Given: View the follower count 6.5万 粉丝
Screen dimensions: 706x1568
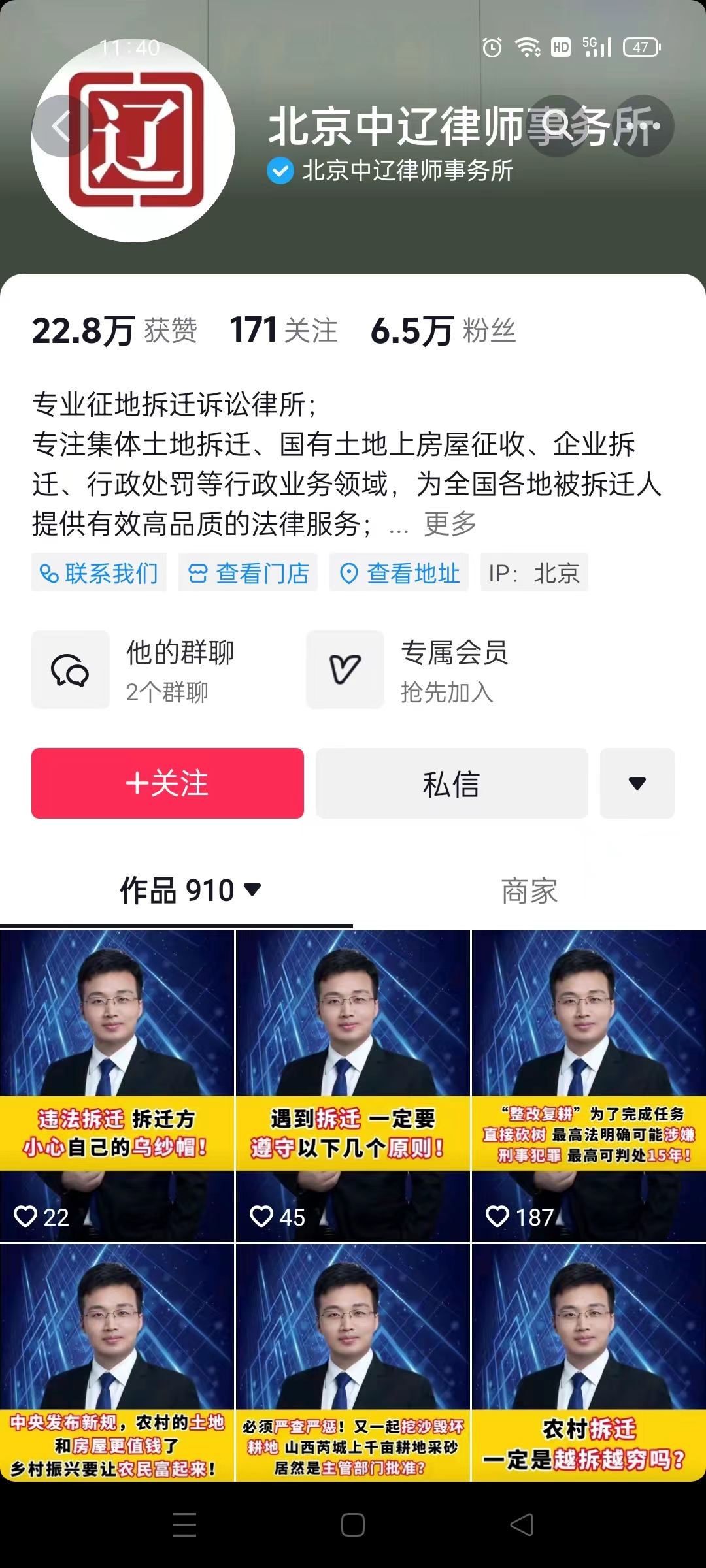Looking at the screenshot, I should coord(441,332).
